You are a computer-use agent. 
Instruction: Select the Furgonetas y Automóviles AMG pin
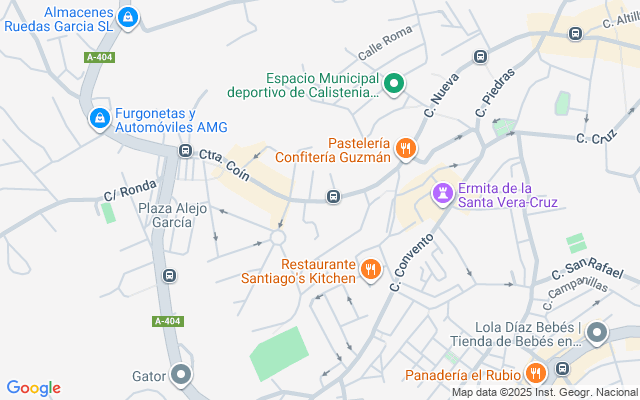tap(99, 120)
